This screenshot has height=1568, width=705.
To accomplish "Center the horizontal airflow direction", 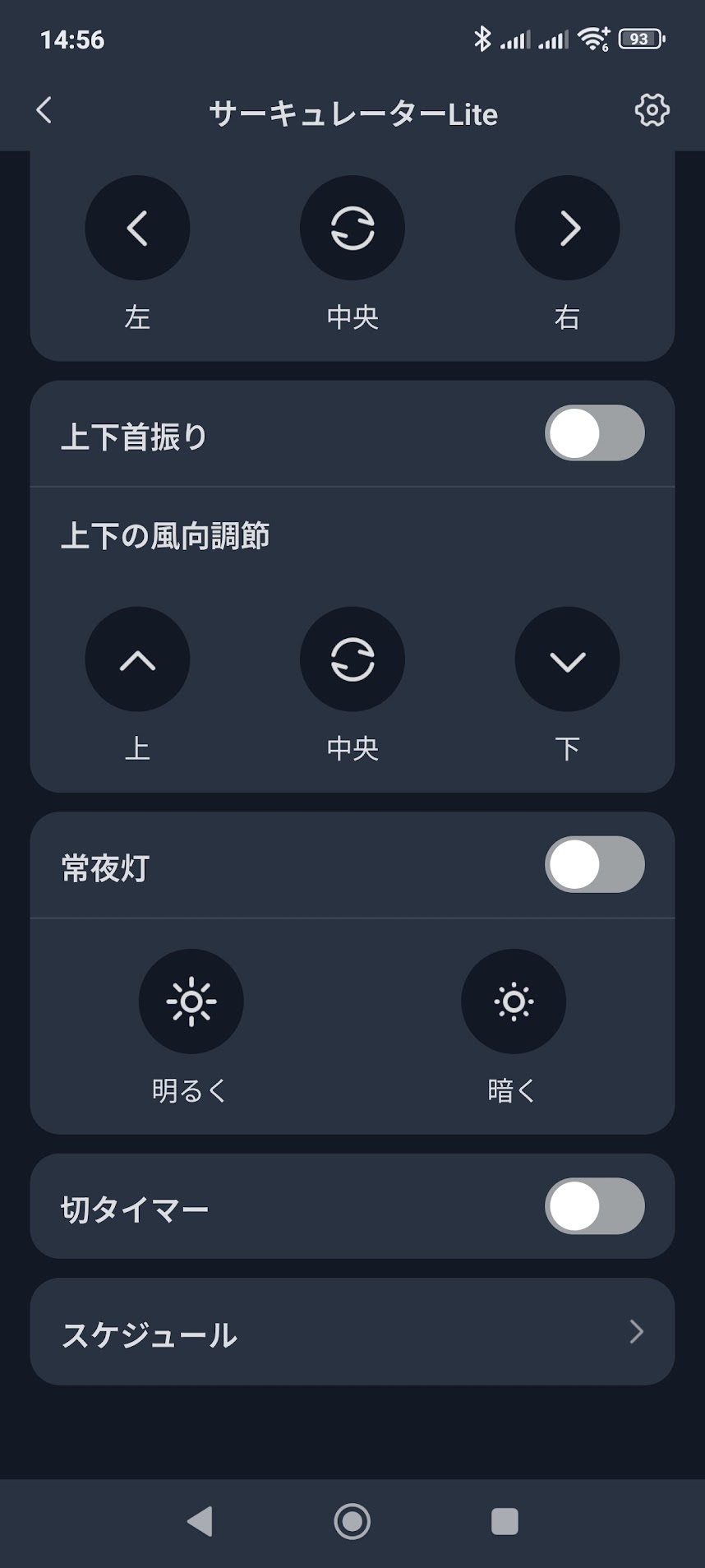I will [x=352, y=228].
